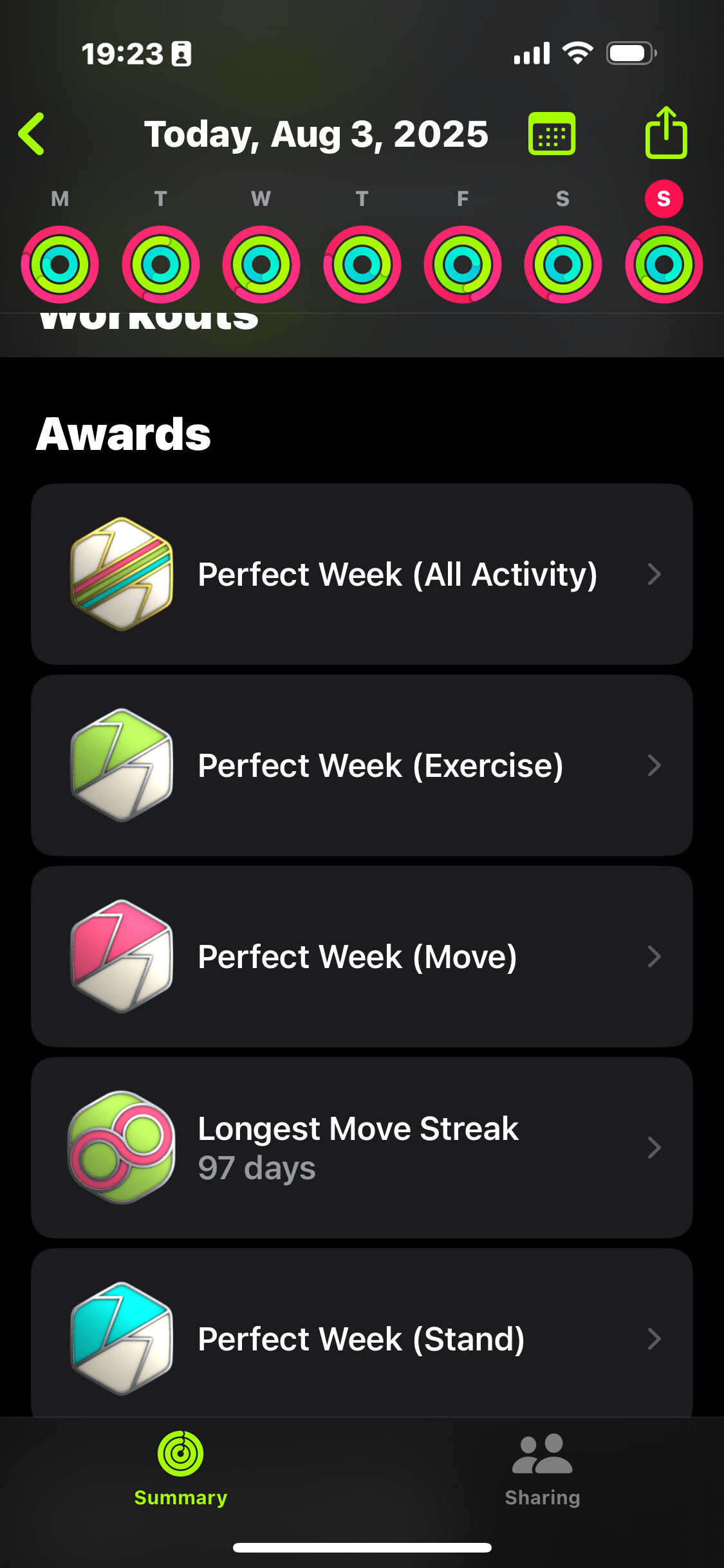Share today's activity summary
The height and width of the screenshot is (1568, 724).
[666, 133]
